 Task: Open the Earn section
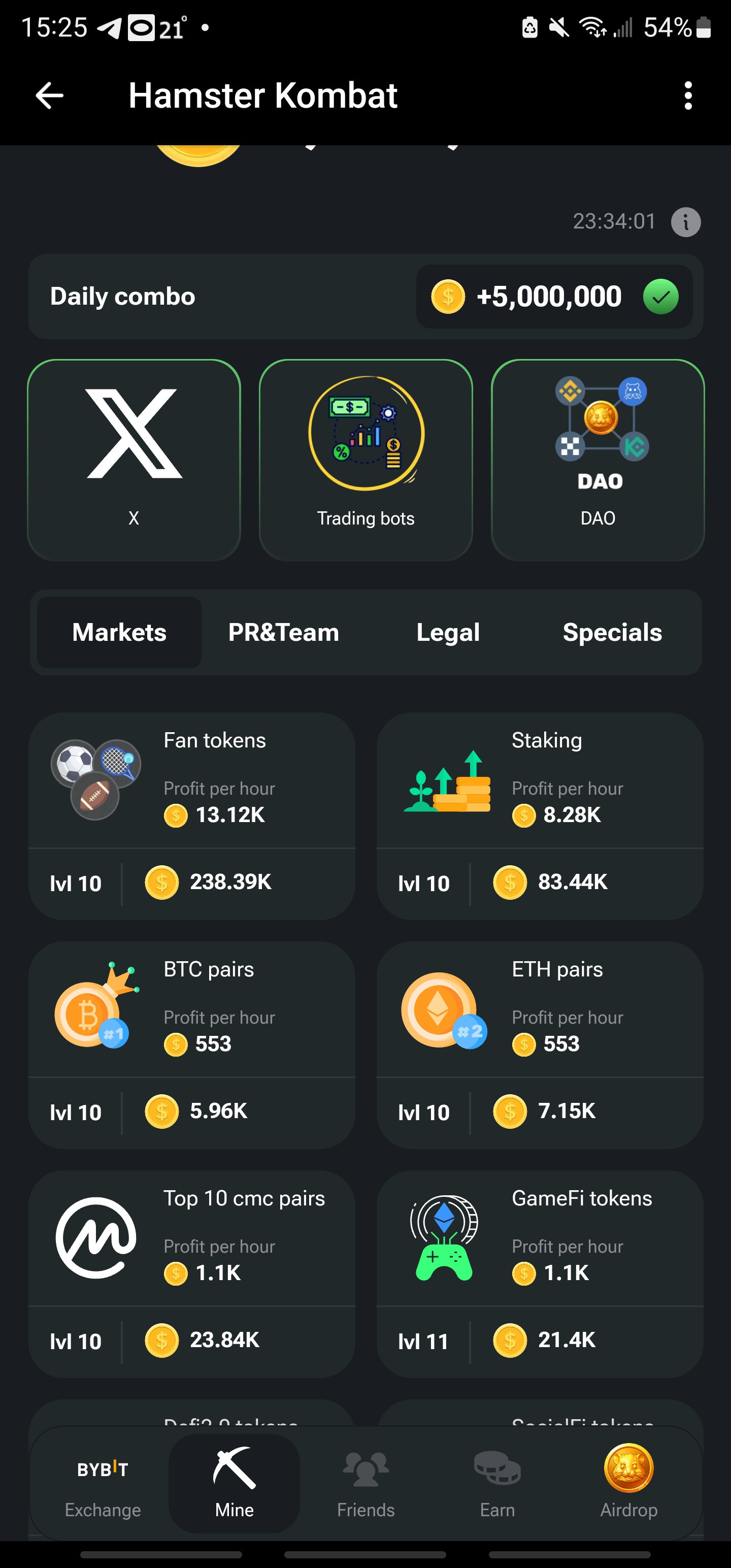coord(497,1483)
